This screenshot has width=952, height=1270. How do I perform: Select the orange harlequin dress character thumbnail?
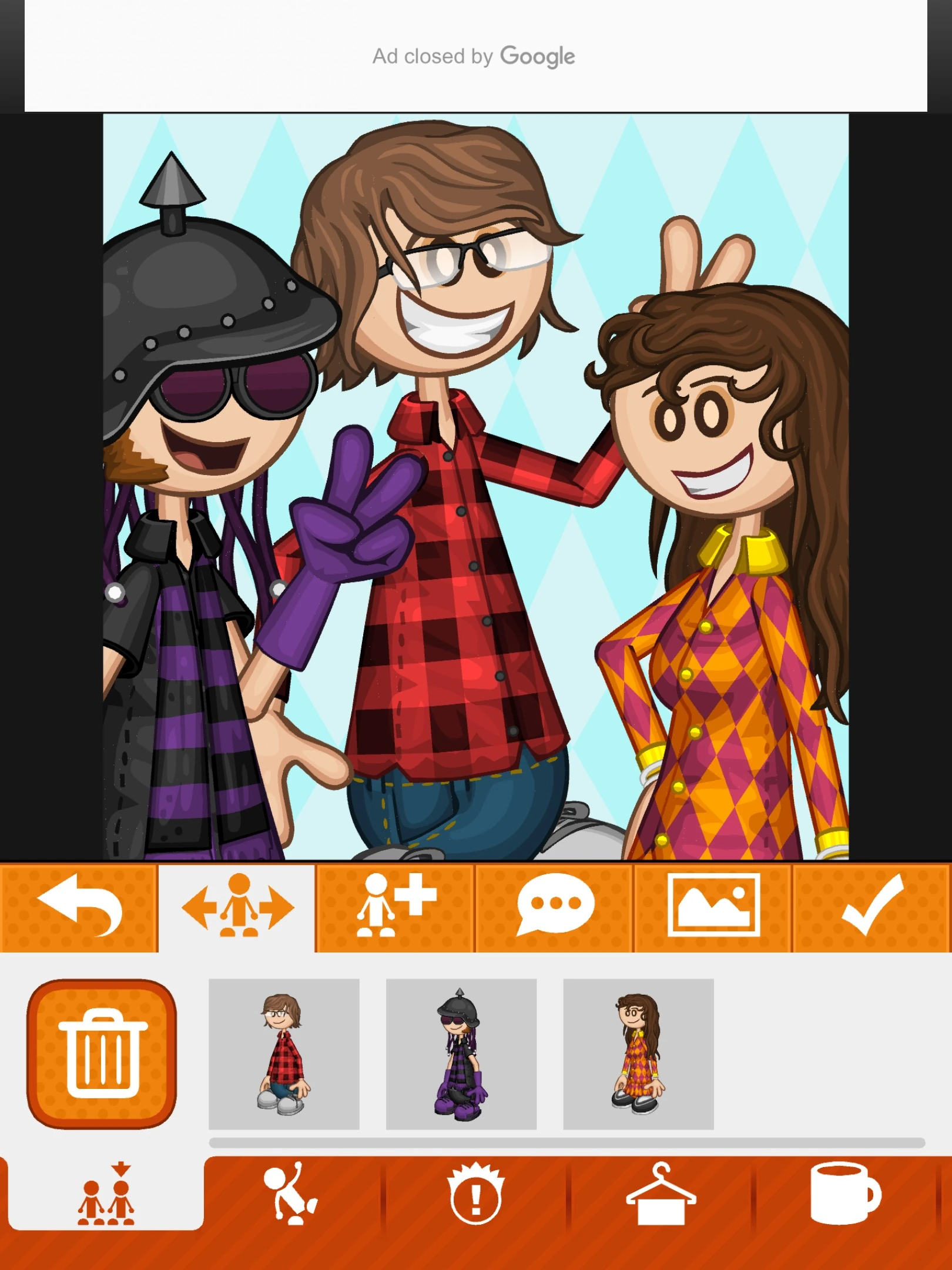[638, 1054]
